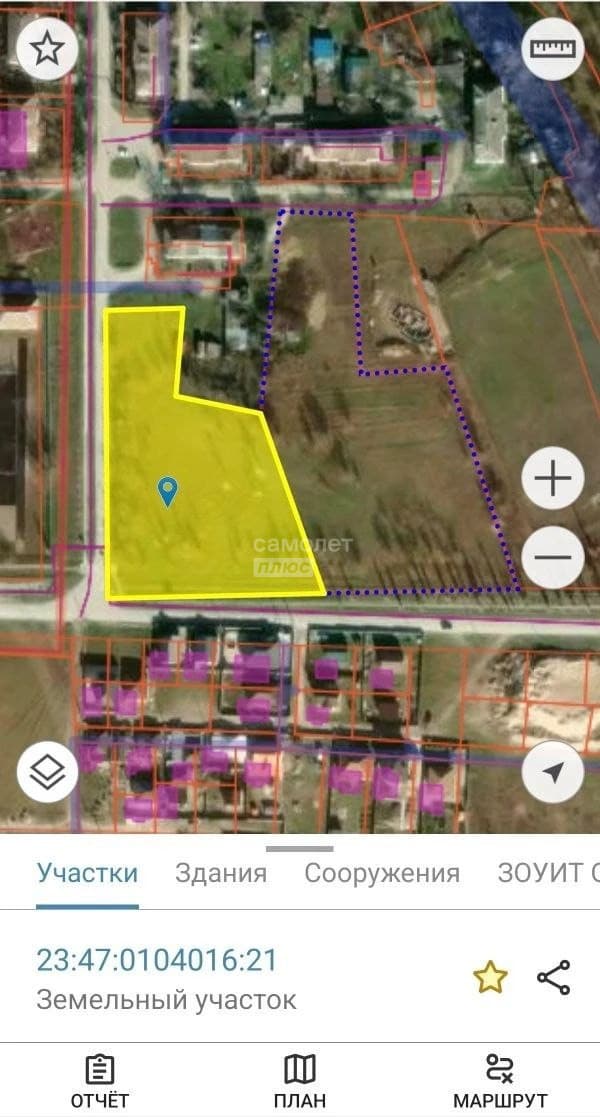This screenshot has height=1117, width=600.
Task: Center map on my location arrow
Action: click(x=552, y=771)
